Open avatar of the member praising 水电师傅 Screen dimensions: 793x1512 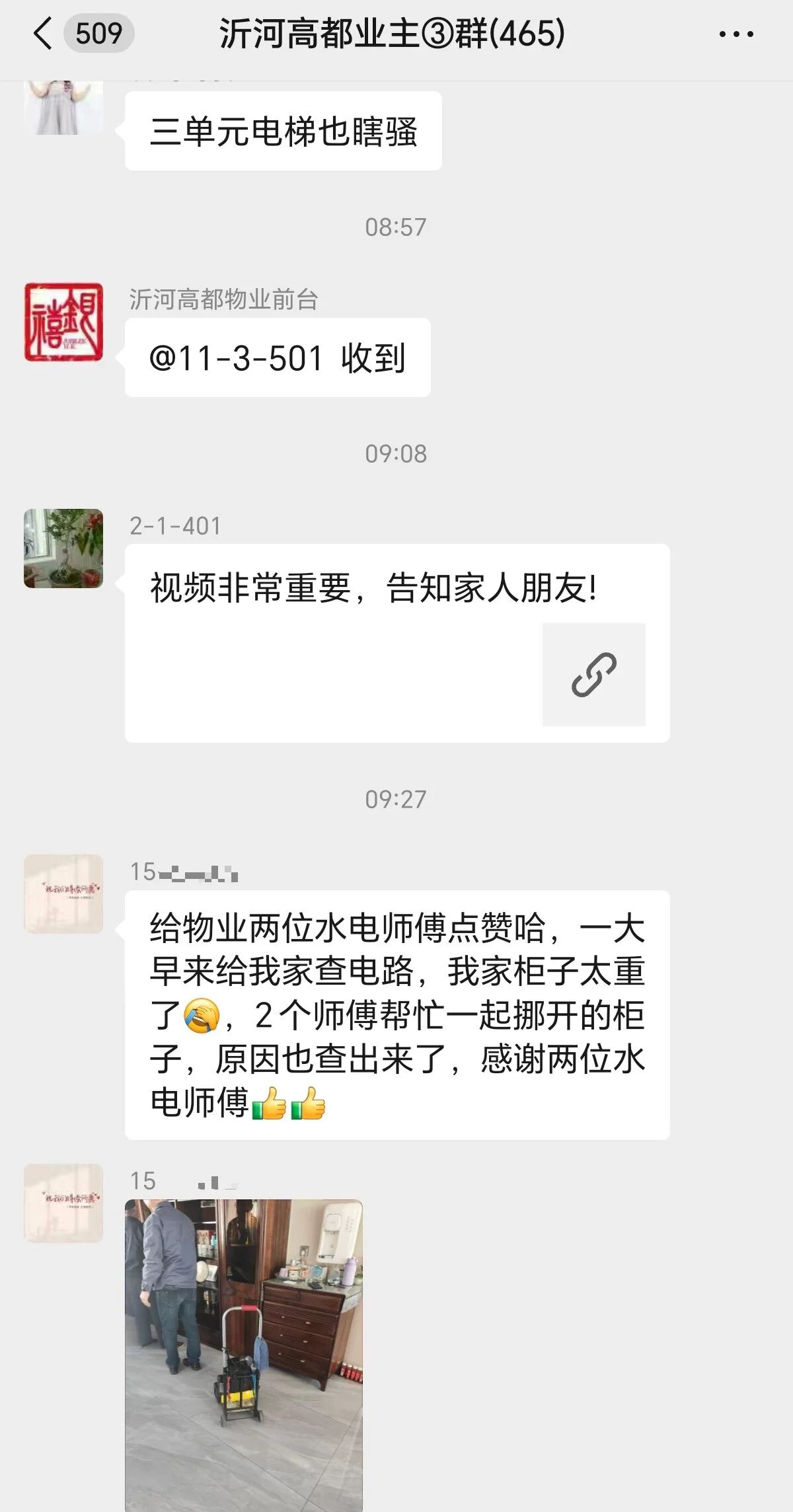pos(63,894)
